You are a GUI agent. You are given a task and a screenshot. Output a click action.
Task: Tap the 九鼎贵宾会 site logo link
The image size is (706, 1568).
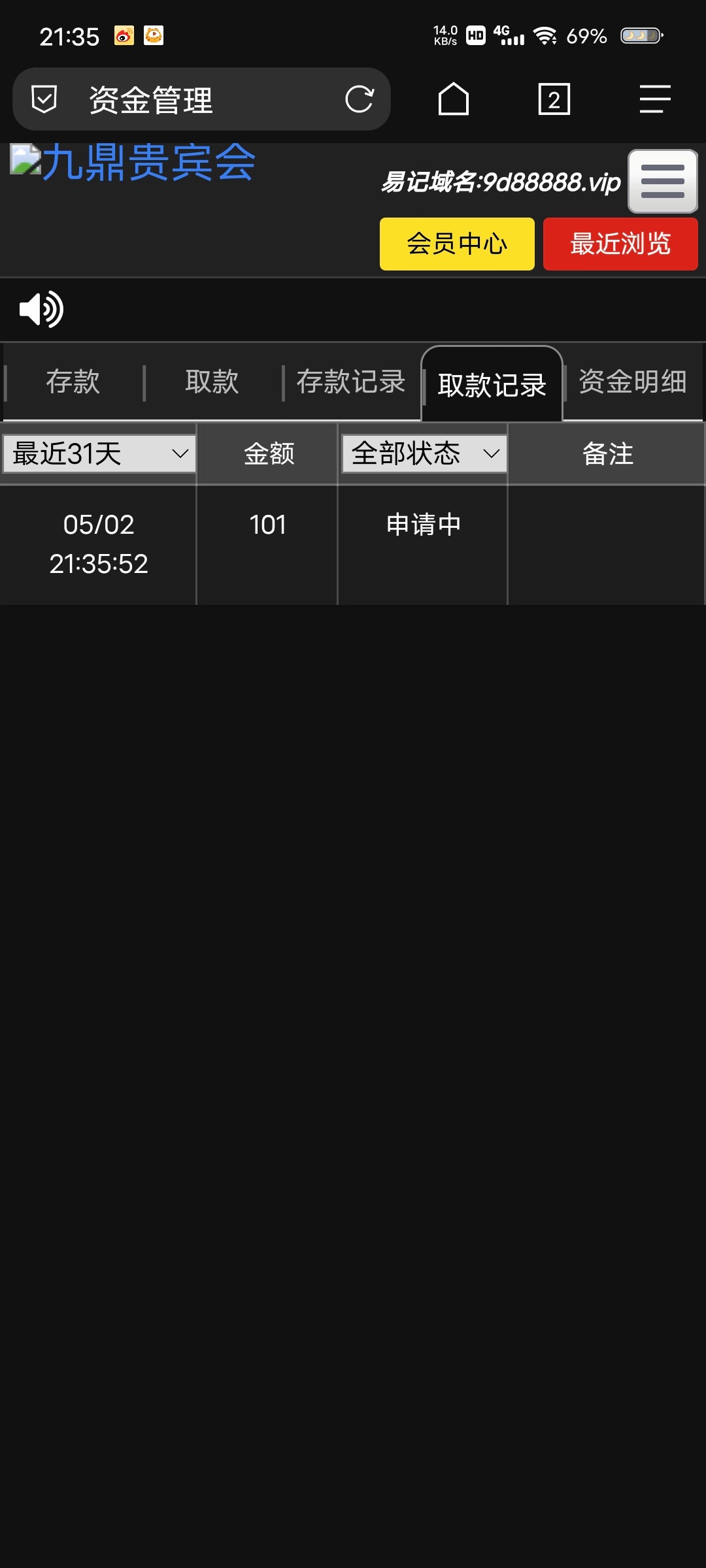pos(131,163)
